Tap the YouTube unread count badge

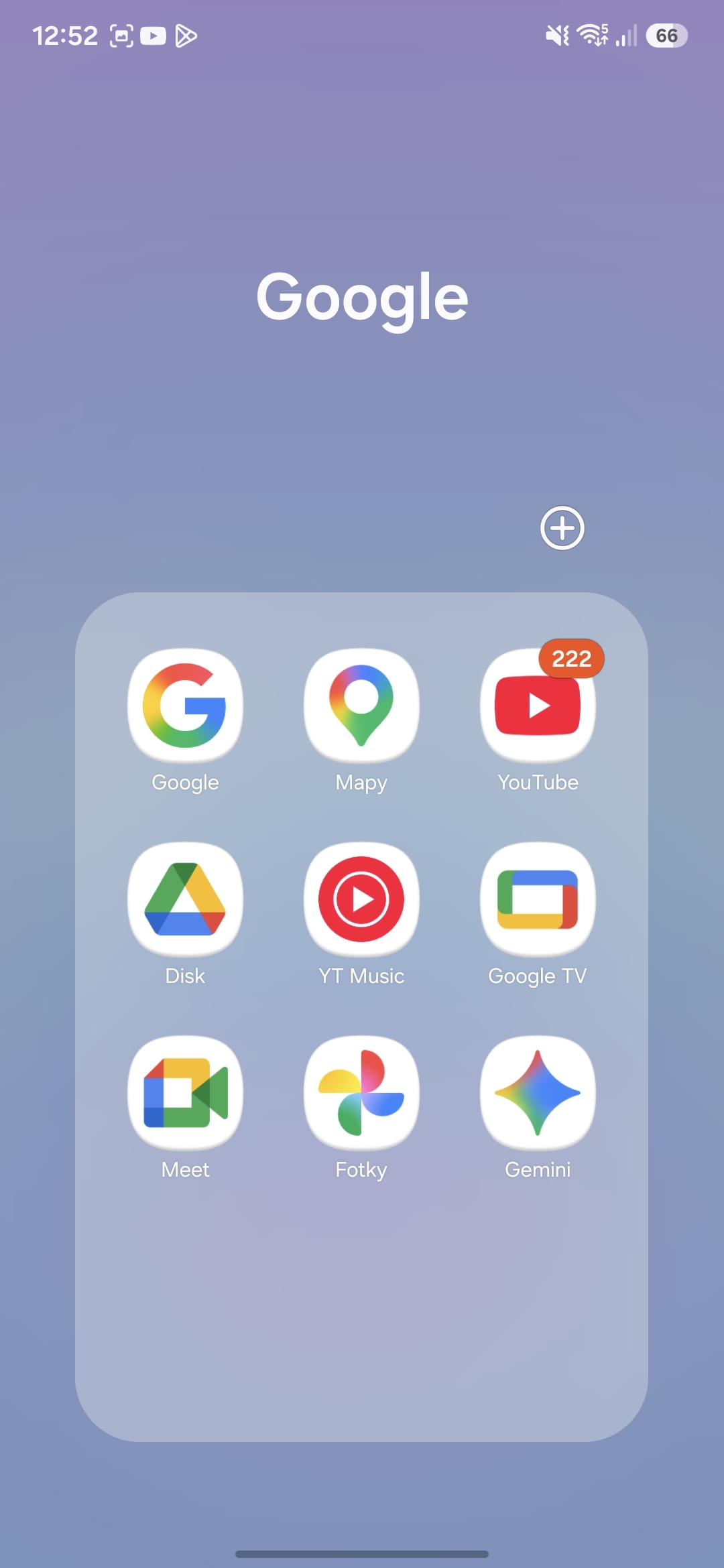coord(571,659)
